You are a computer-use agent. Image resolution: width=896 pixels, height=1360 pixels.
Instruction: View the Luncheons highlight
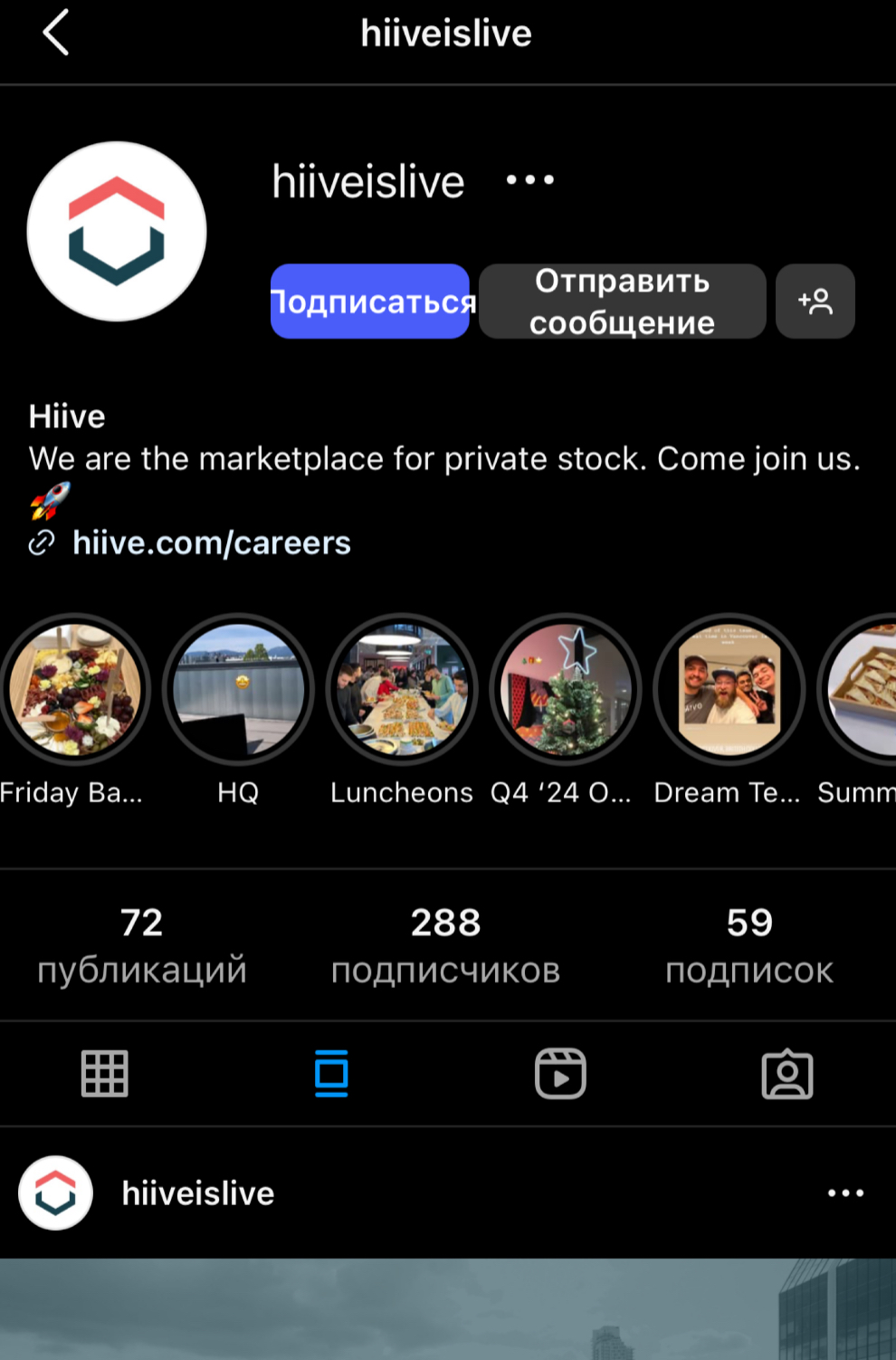[402, 690]
